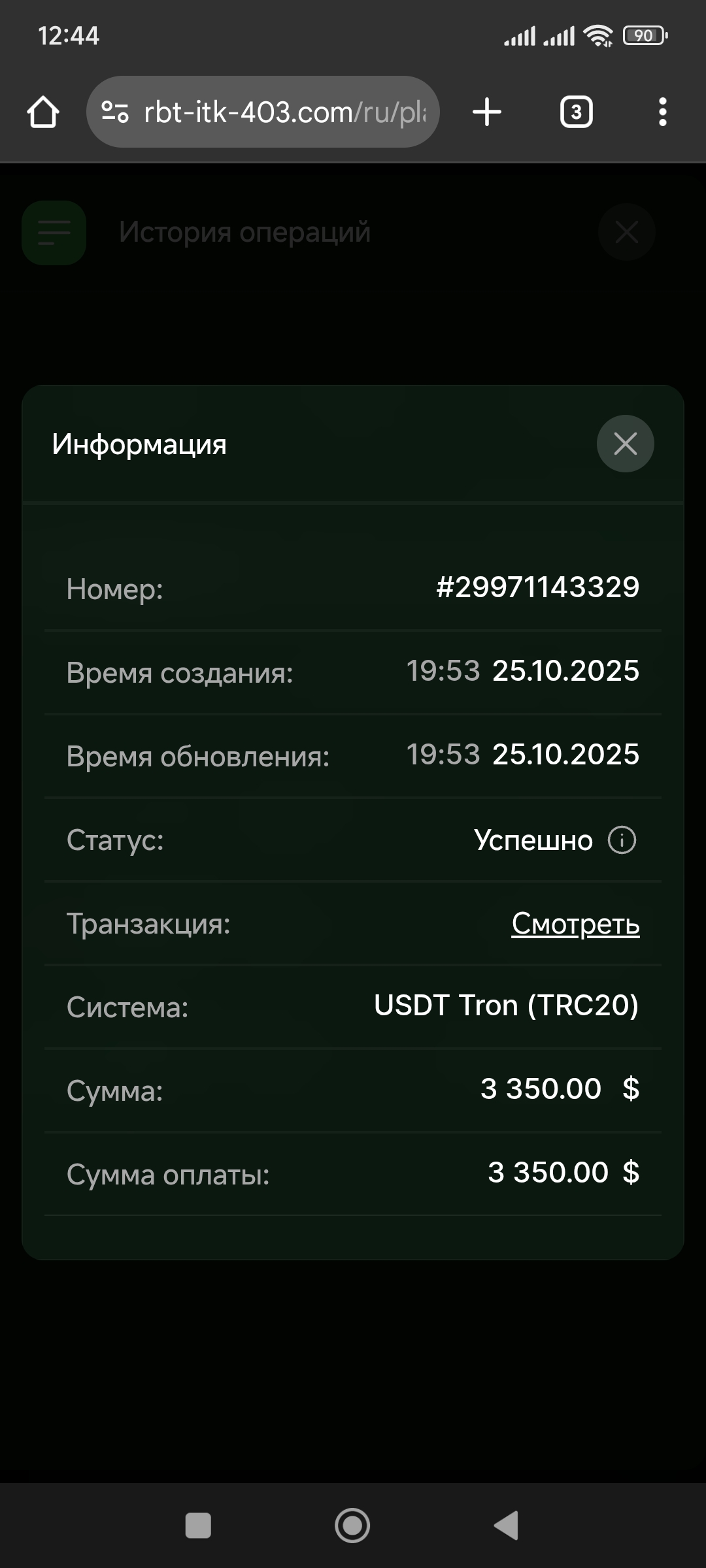Close the Информация dialog
This screenshot has height=1568, width=706.
625,444
